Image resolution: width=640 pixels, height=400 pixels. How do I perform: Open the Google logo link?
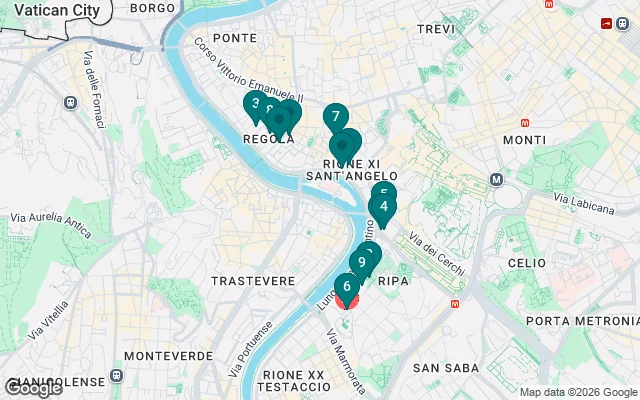32,388
